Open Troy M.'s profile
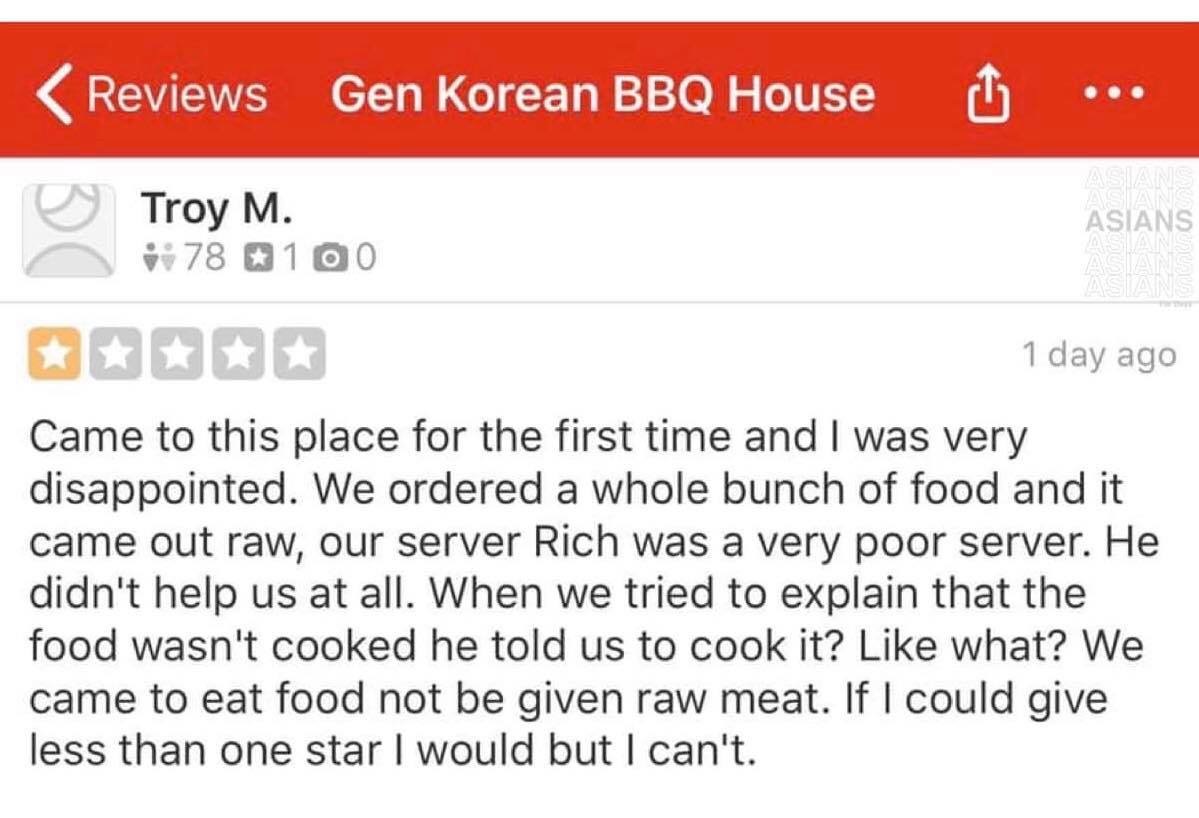Image resolution: width=1199 pixels, height=818 pixels. coord(216,209)
